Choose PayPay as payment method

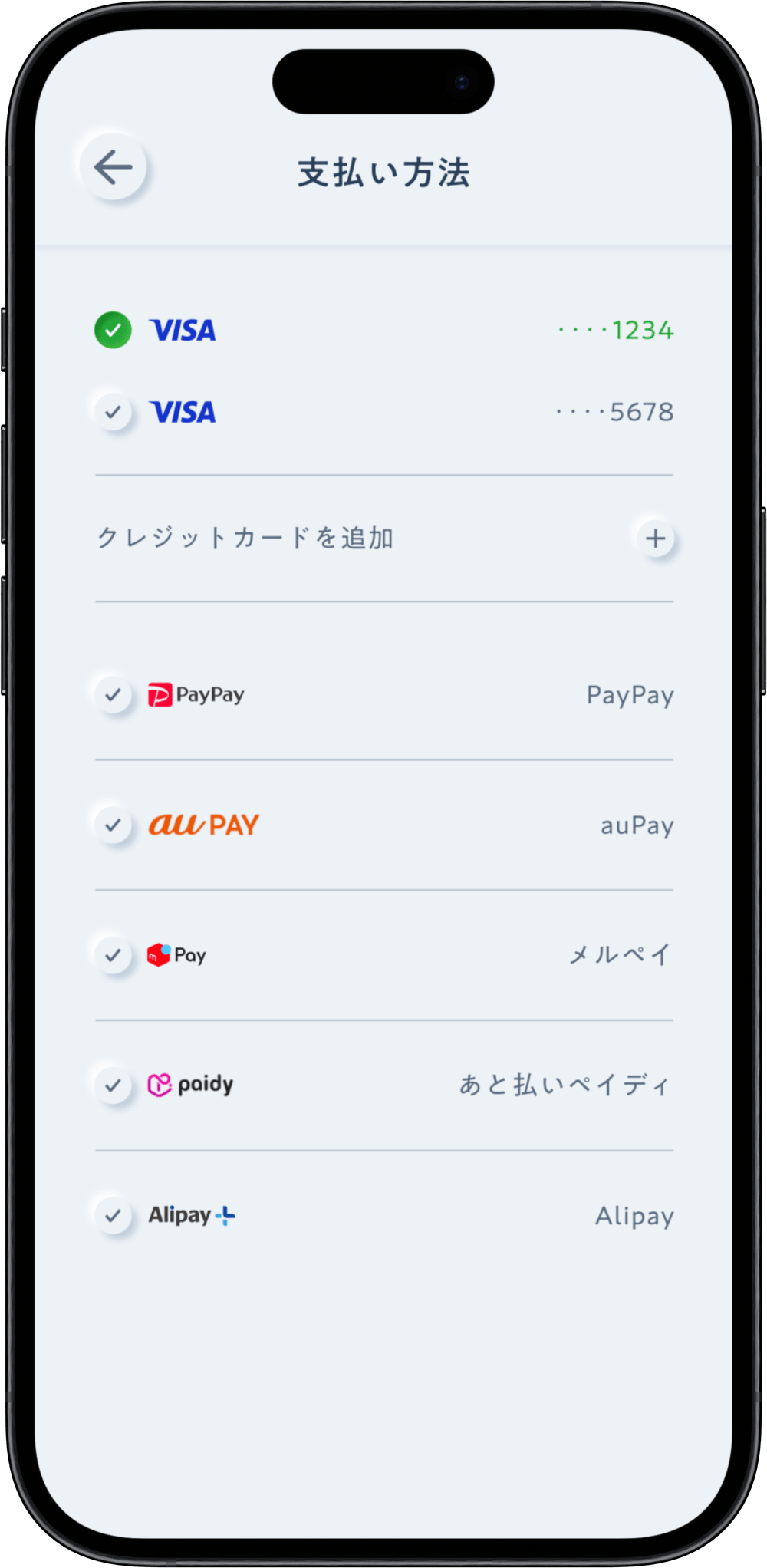114,695
